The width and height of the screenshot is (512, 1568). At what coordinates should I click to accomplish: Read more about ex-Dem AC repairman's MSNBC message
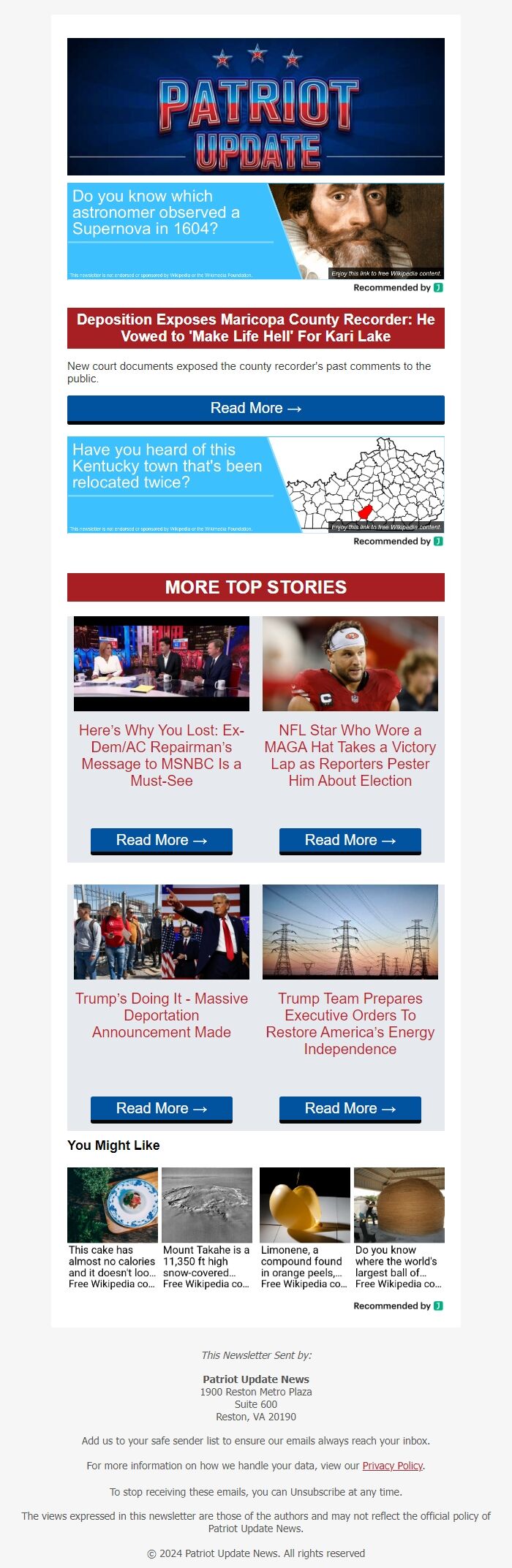161,841
